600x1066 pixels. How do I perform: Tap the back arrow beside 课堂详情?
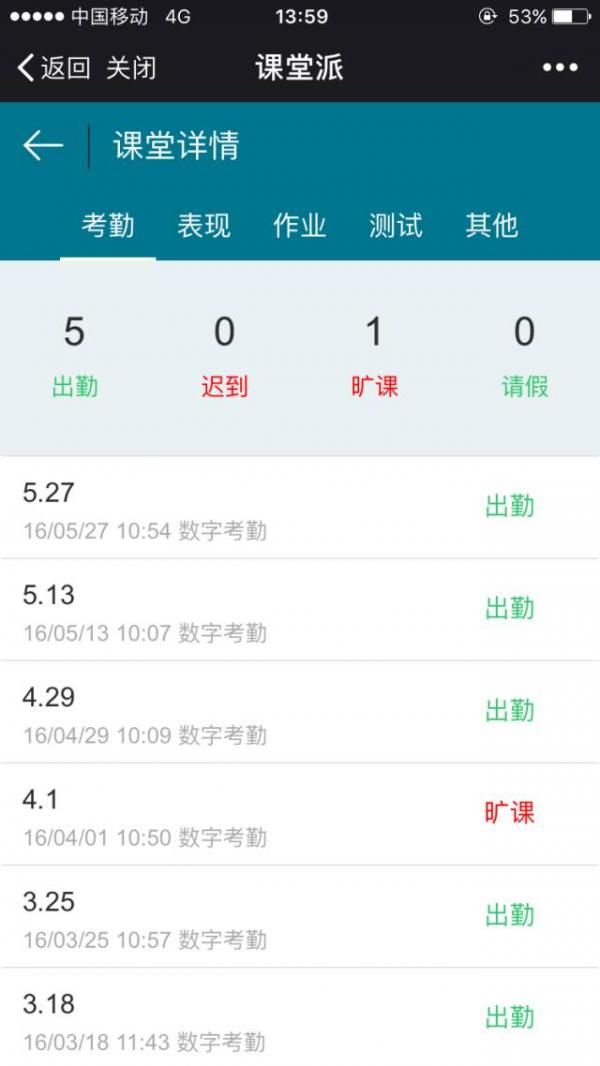tap(43, 146)
